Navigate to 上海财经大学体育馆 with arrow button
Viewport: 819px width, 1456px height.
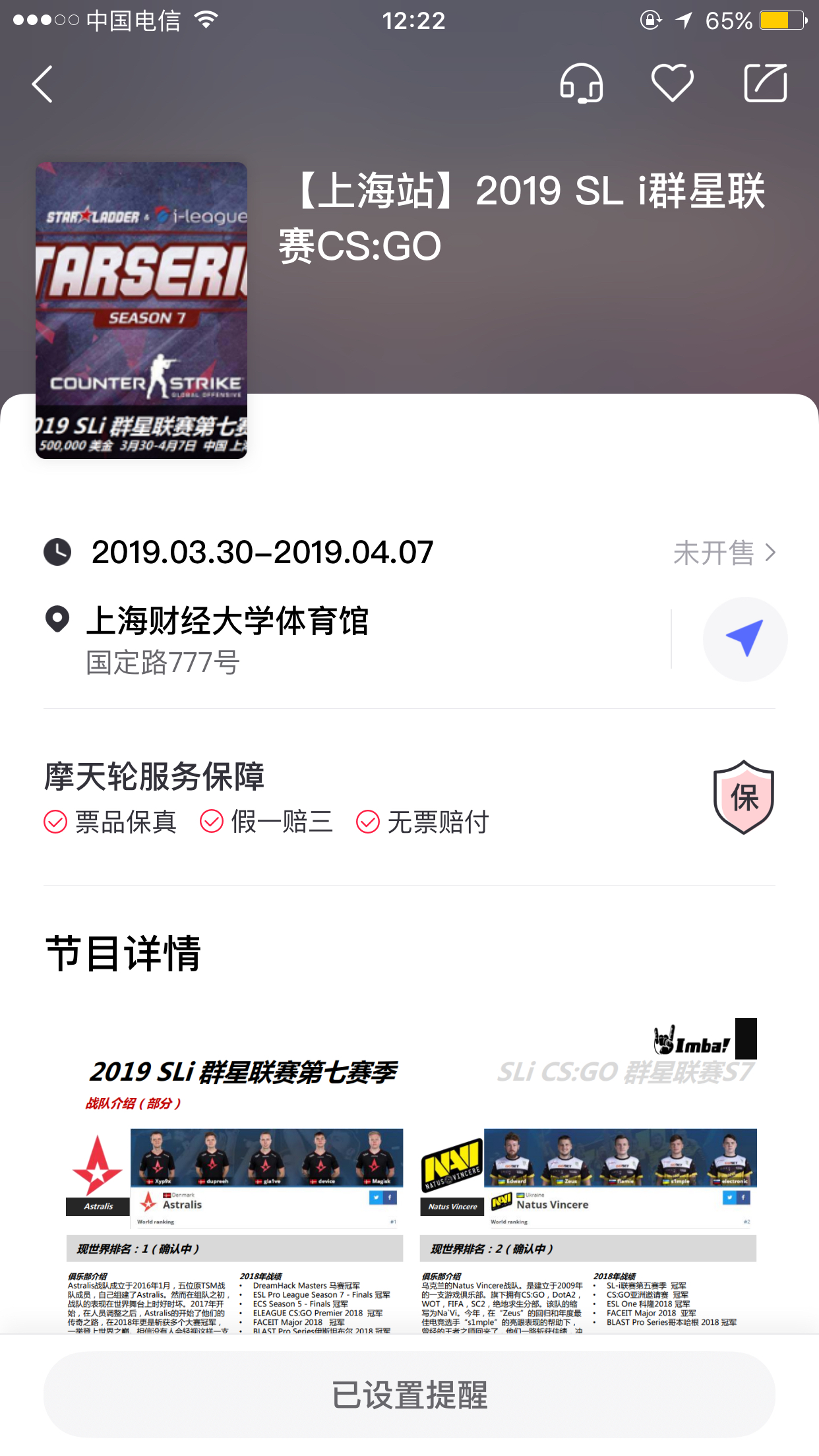[x=745, y=639]
